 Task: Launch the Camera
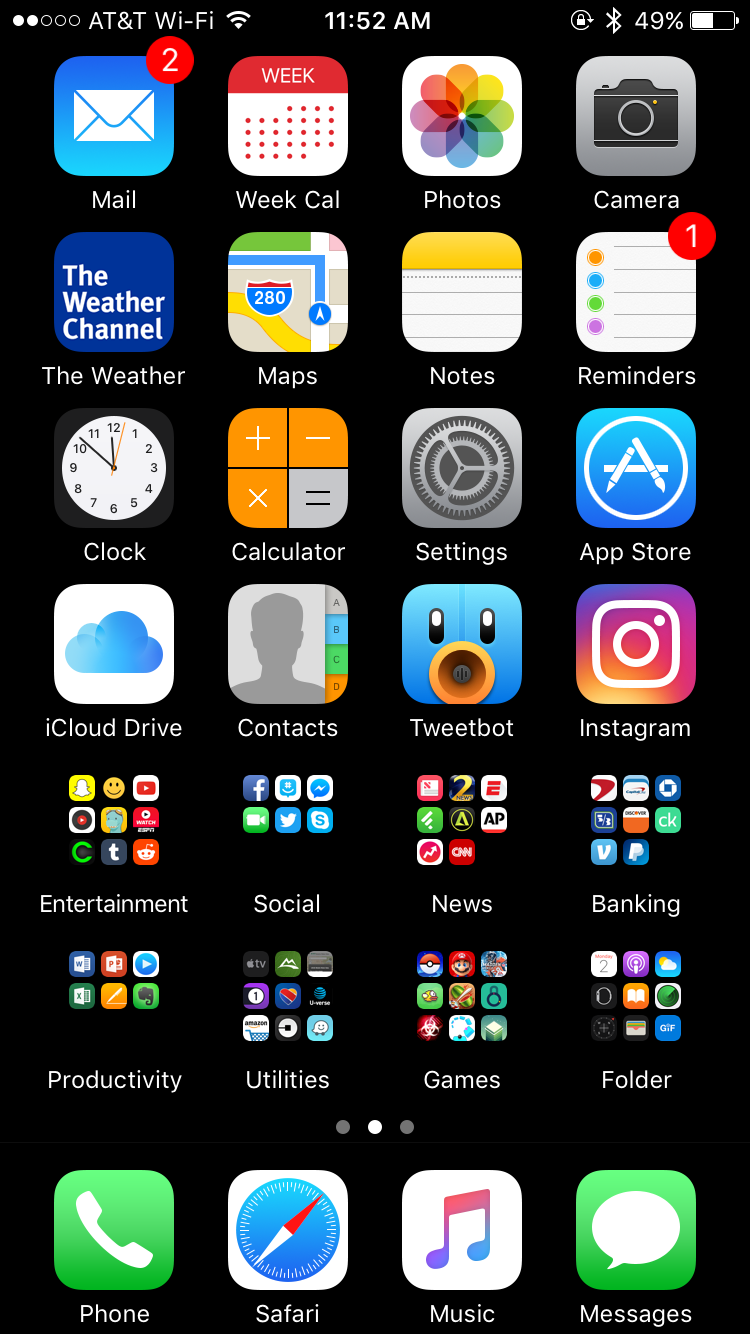[636, 116]
